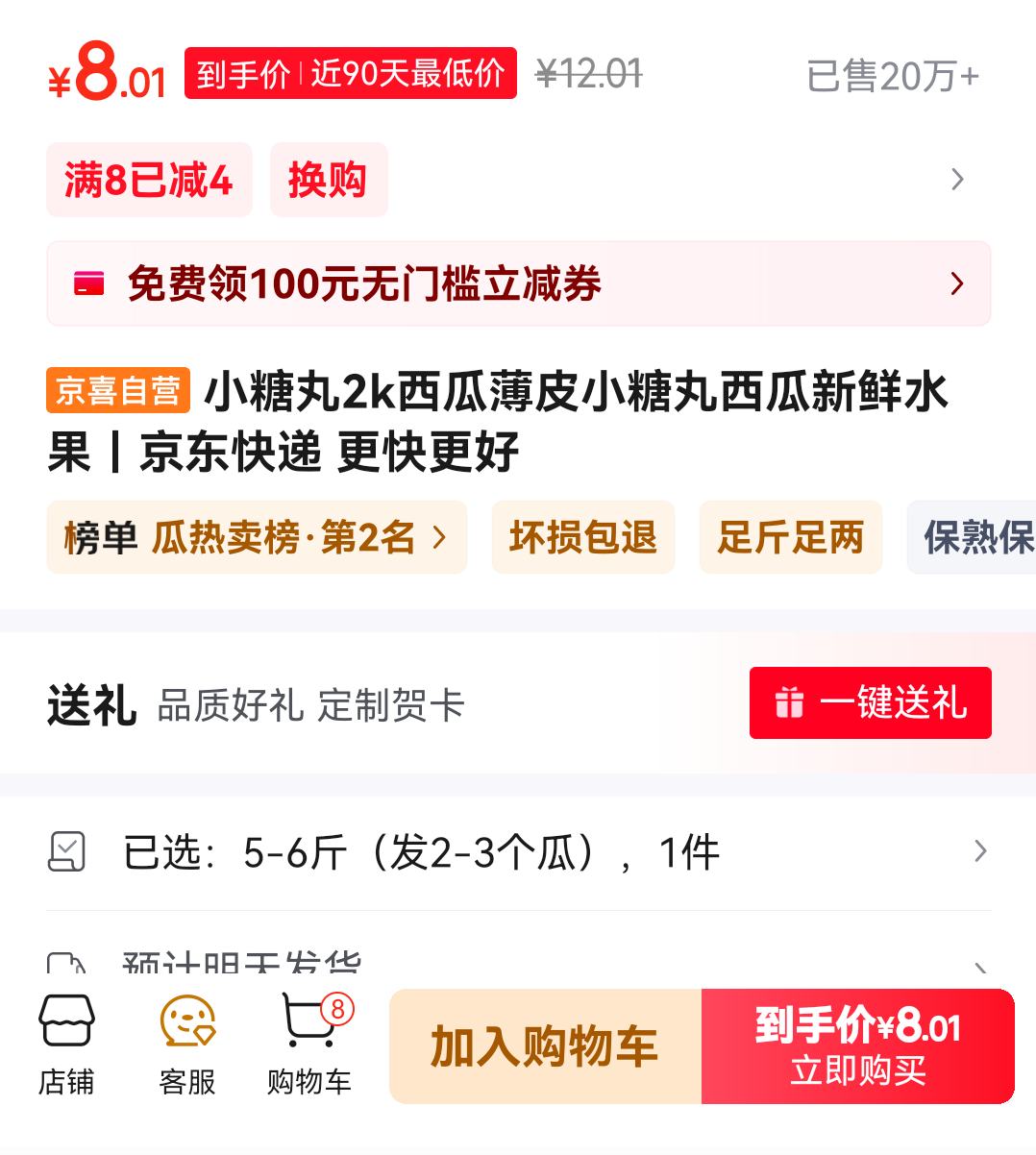Contact 客服 customer service
1036x1155 pixels.
click(x=187, y=1044)
